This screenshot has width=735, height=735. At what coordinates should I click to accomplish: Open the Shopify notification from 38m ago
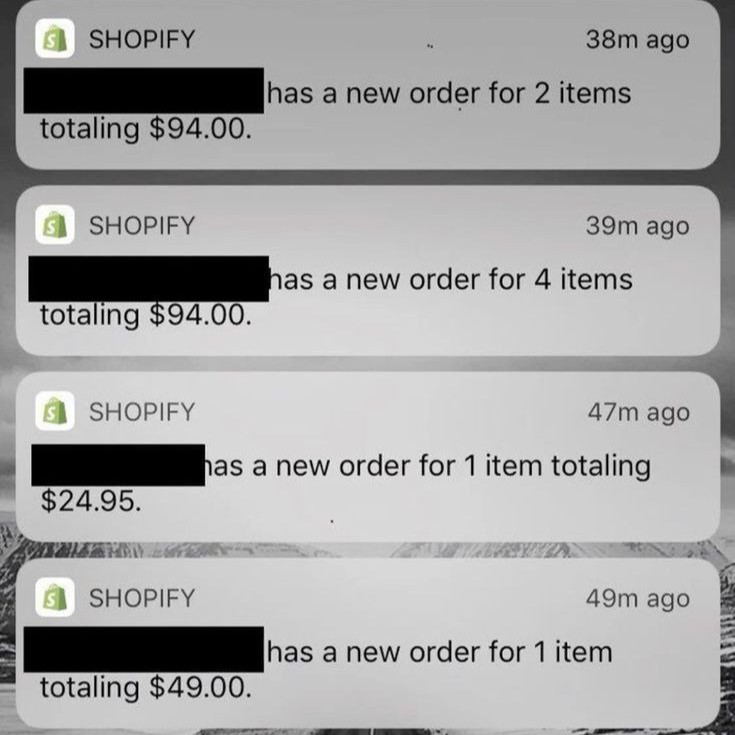(x=367, y=85)
